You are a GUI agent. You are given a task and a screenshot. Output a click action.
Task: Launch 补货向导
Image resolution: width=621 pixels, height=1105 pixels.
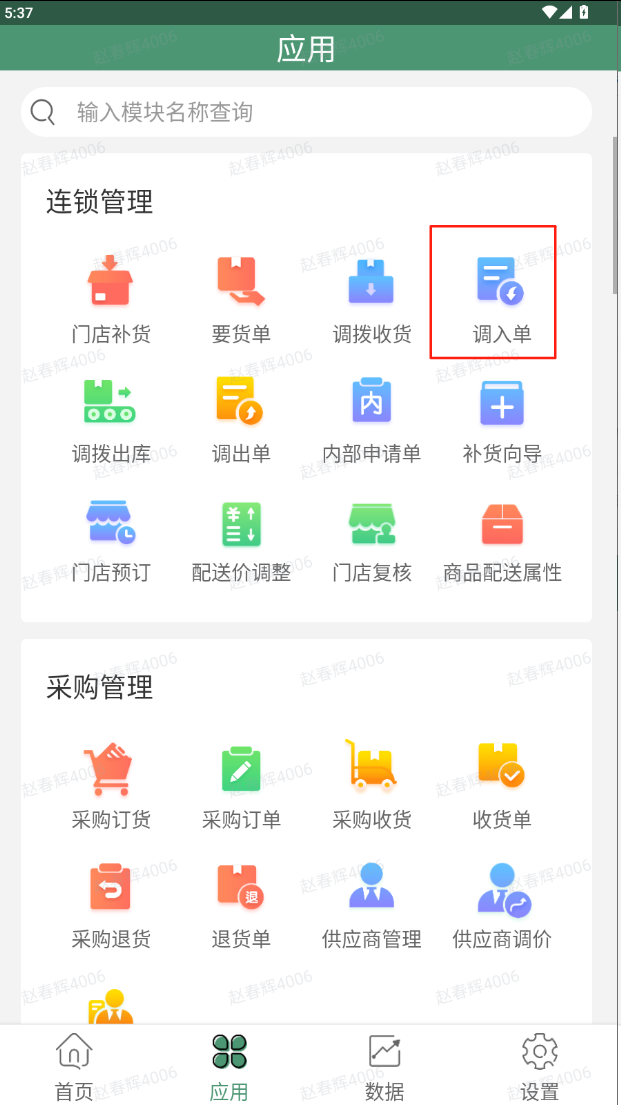[x=501, y=417]
